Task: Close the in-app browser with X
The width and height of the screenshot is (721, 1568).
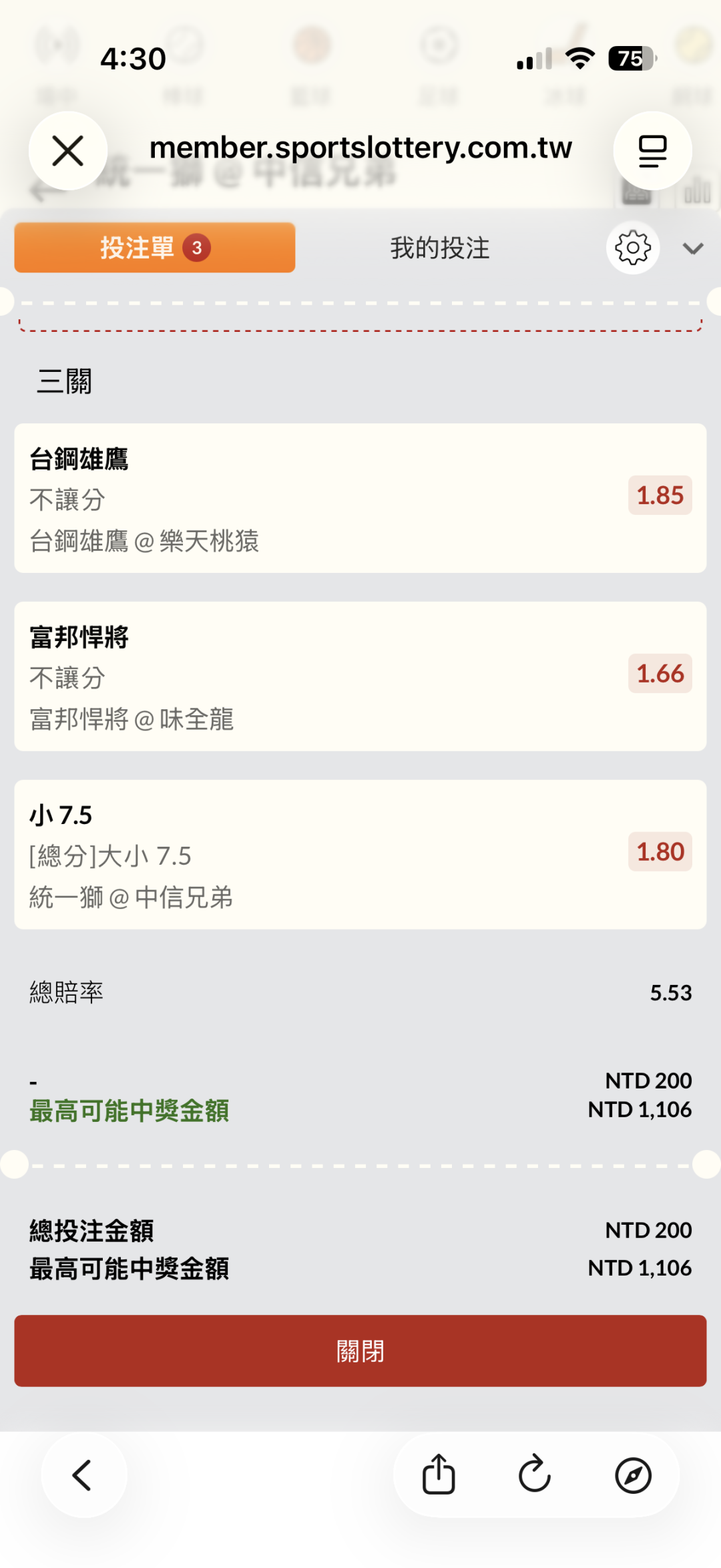Action: [x=67, y=151]
